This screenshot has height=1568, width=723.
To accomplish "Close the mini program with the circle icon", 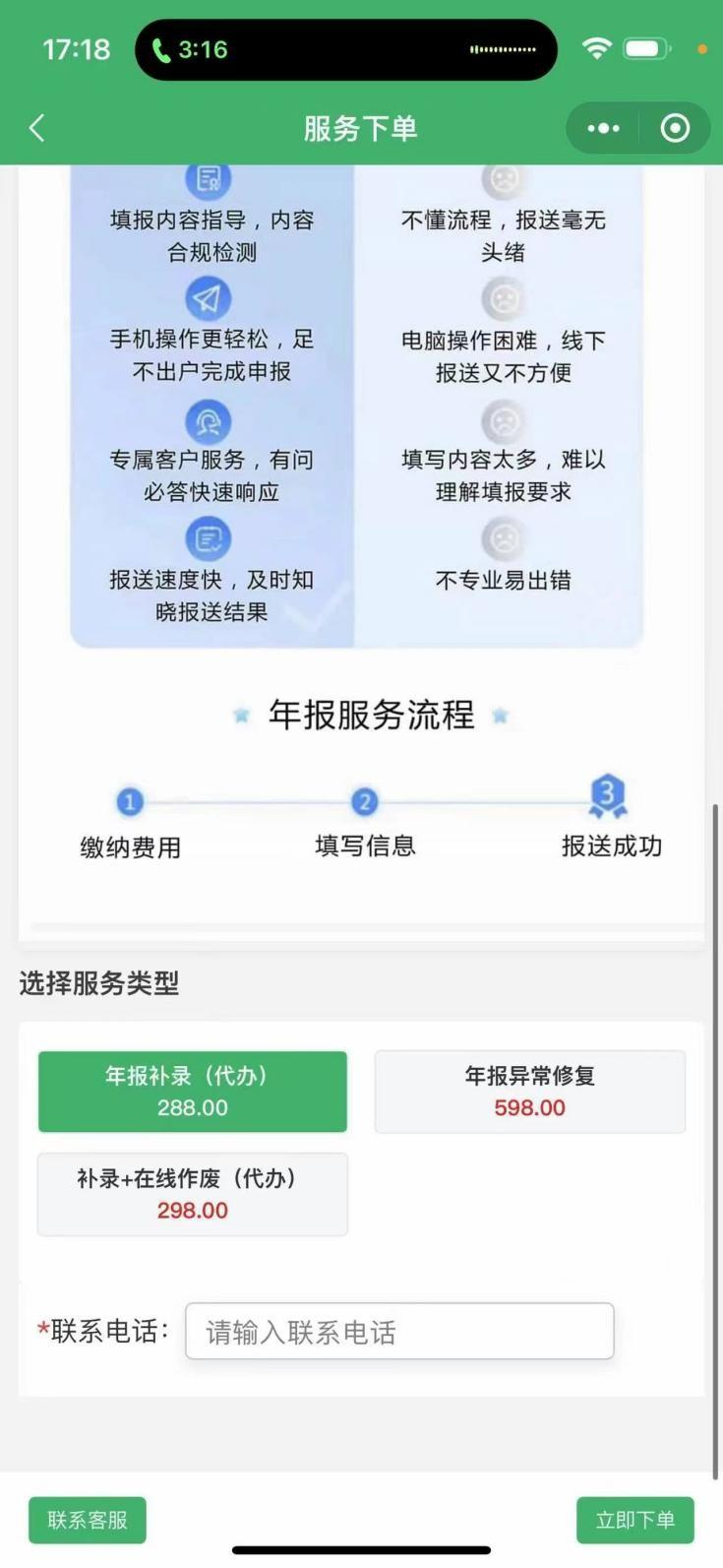I will tap(675, 128).
